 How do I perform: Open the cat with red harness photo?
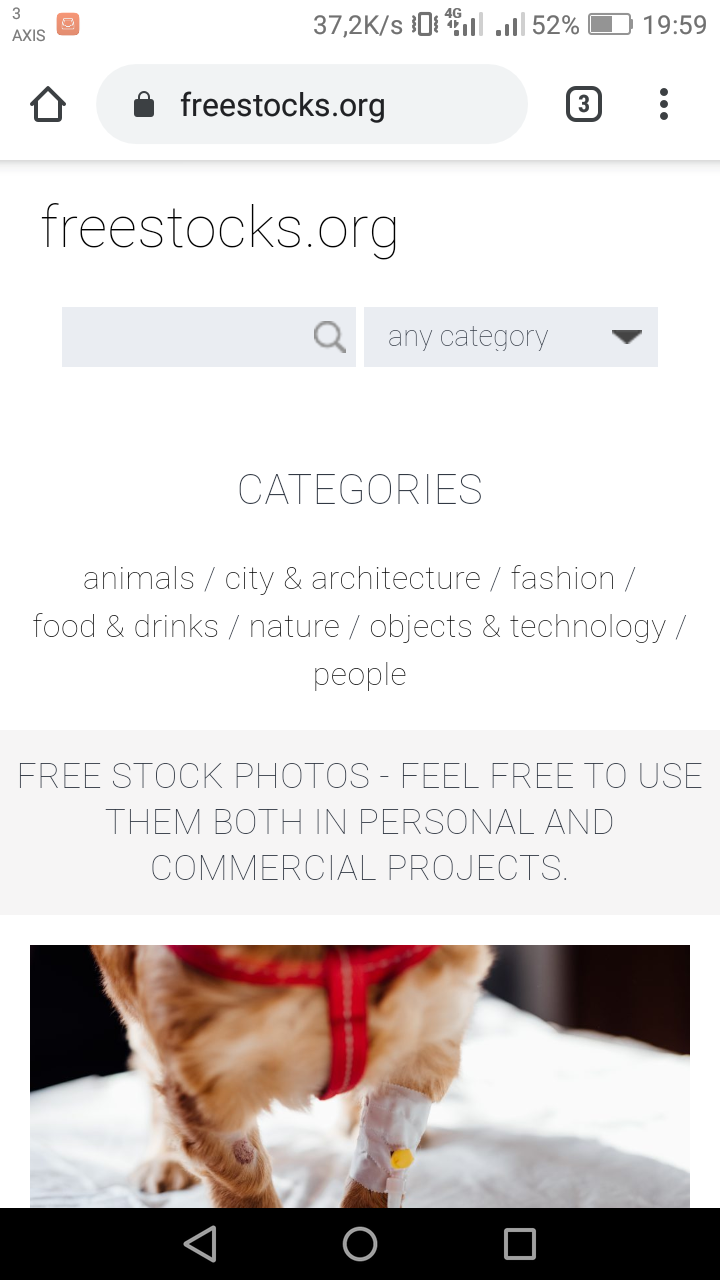pos(360,1076)
